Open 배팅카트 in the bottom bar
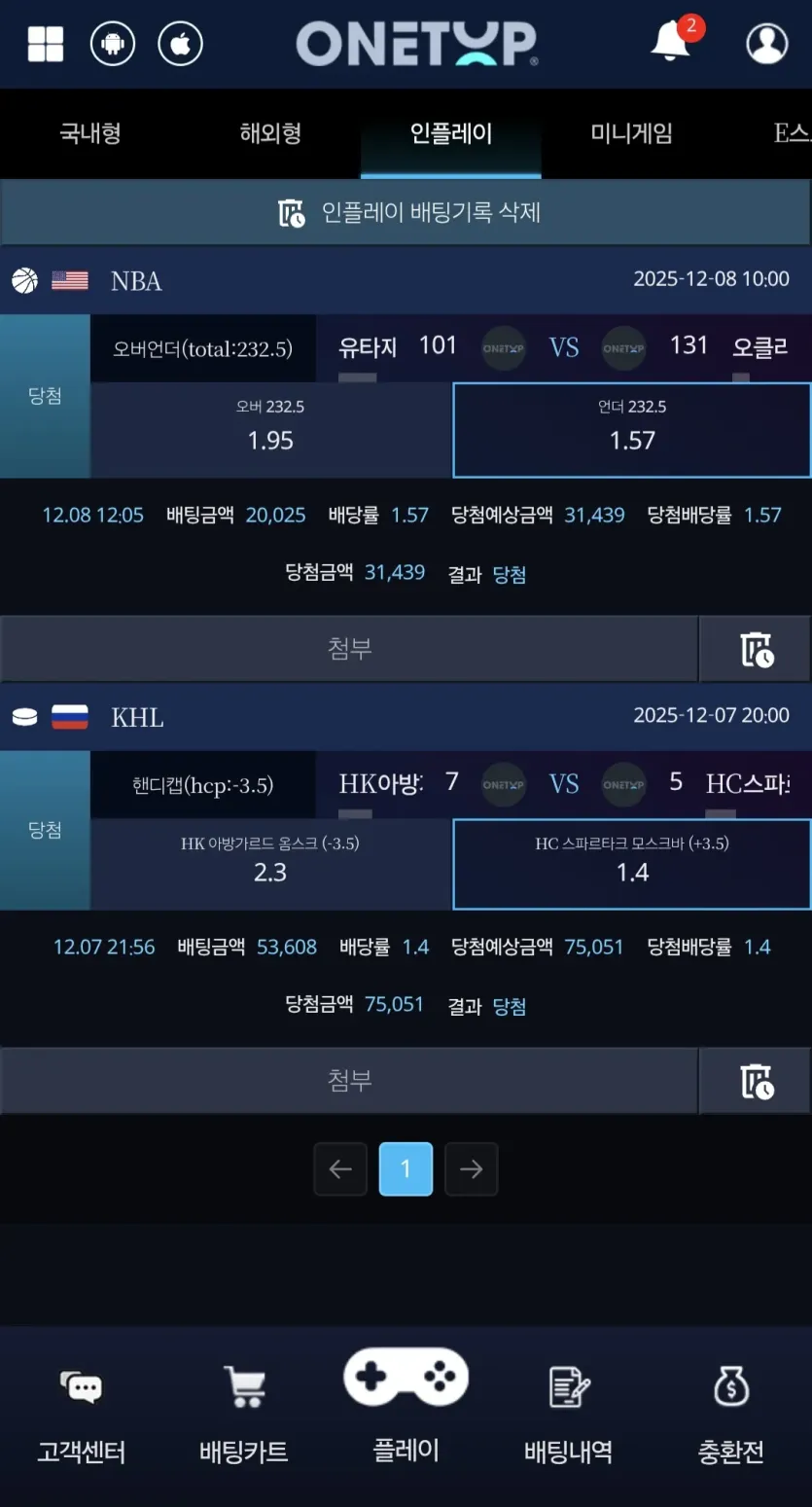The width and height of the screenshot is (812, 1507). click(244, 1416)
